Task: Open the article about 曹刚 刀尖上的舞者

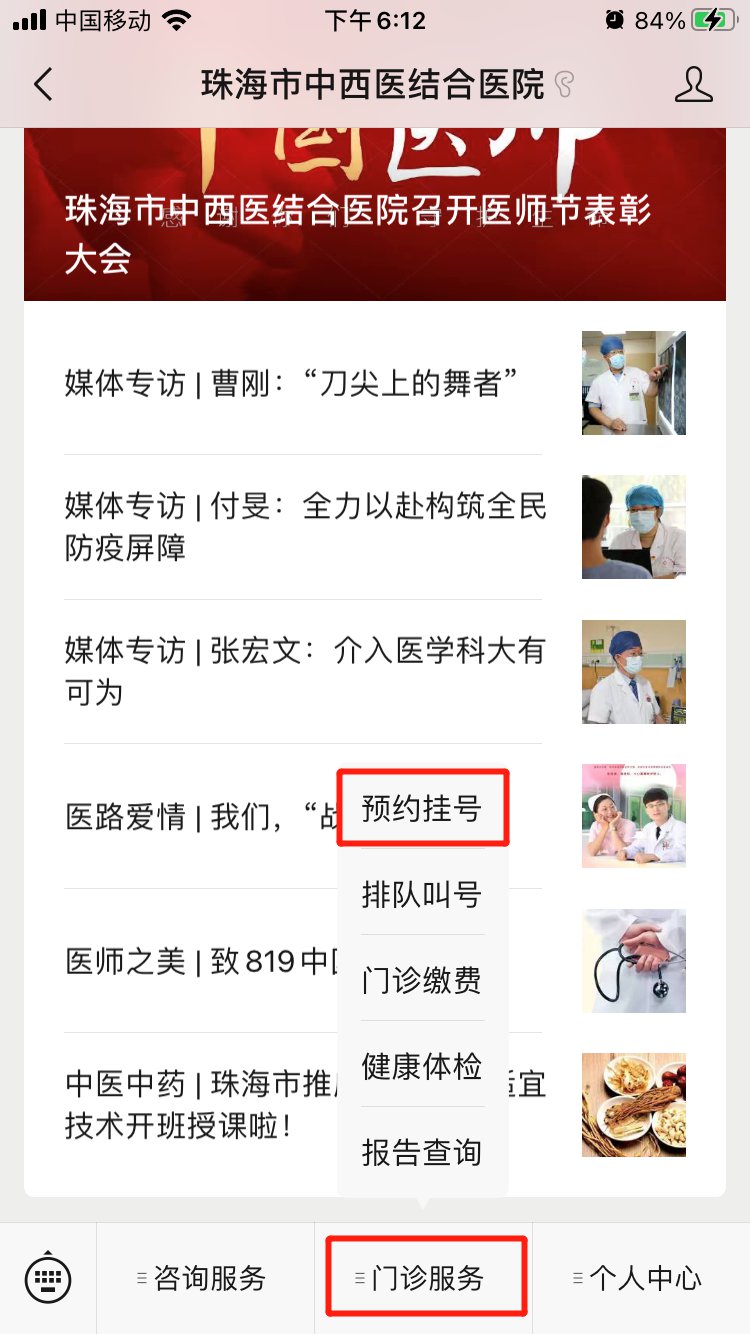Action: click(300, 383)
